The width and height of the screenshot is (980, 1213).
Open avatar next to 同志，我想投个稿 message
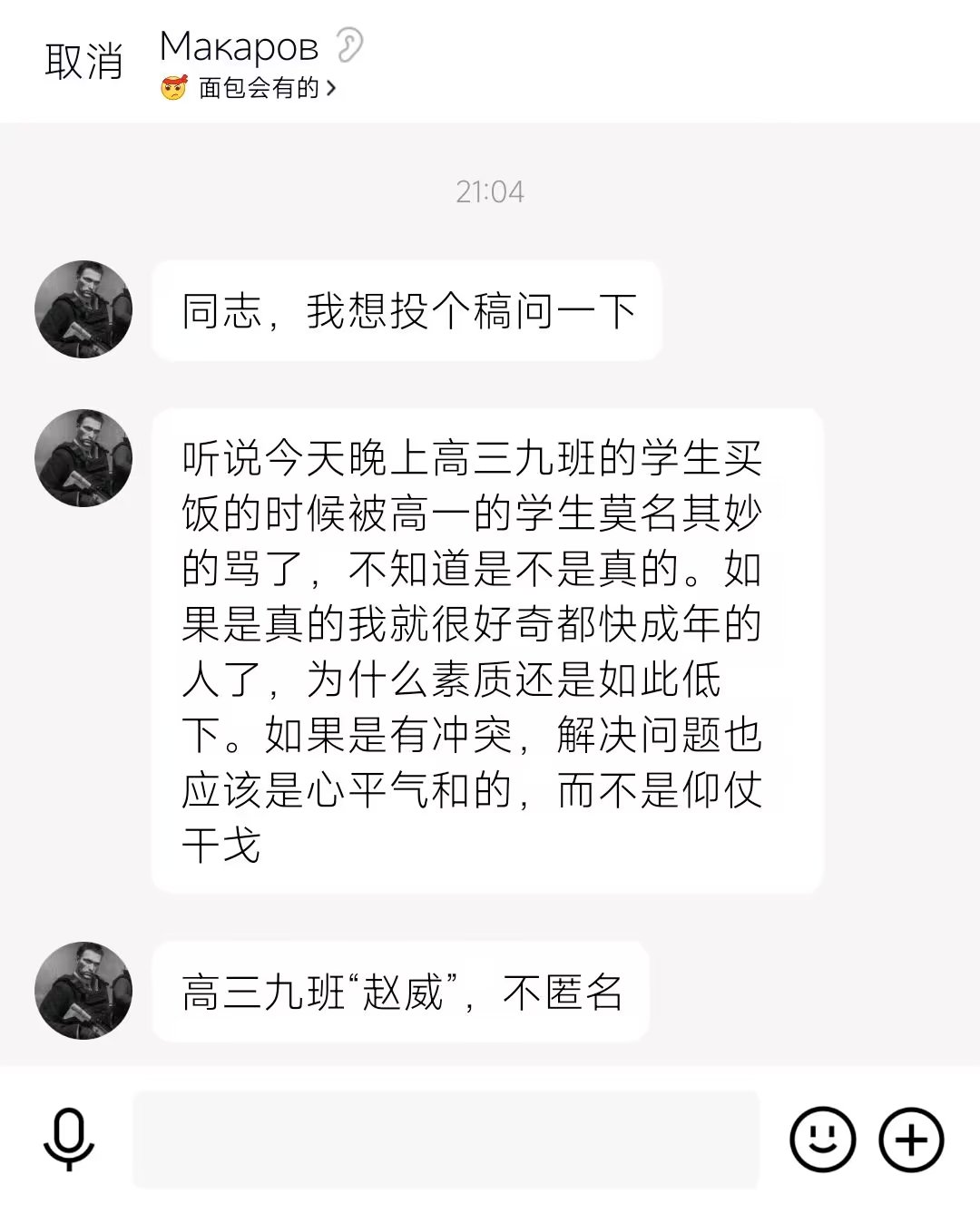point(83,309)
